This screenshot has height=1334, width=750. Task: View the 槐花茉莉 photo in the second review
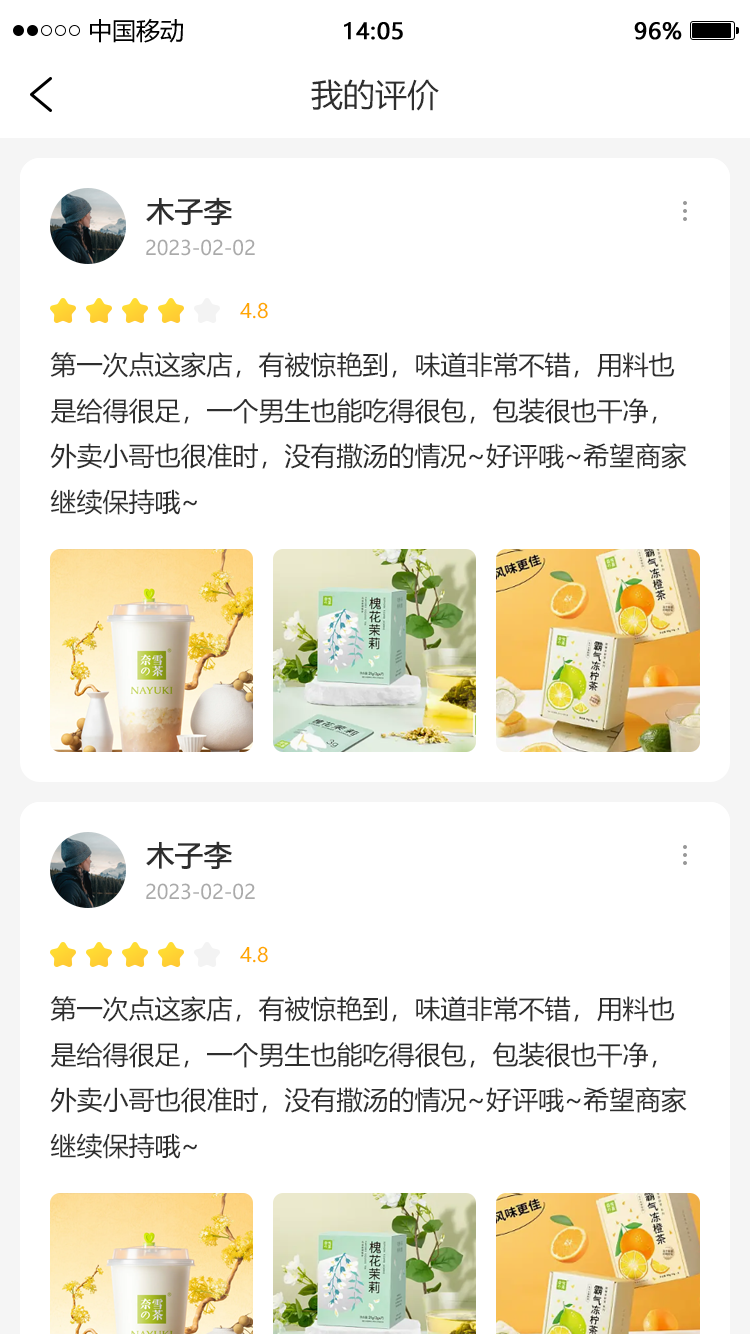374,1263
